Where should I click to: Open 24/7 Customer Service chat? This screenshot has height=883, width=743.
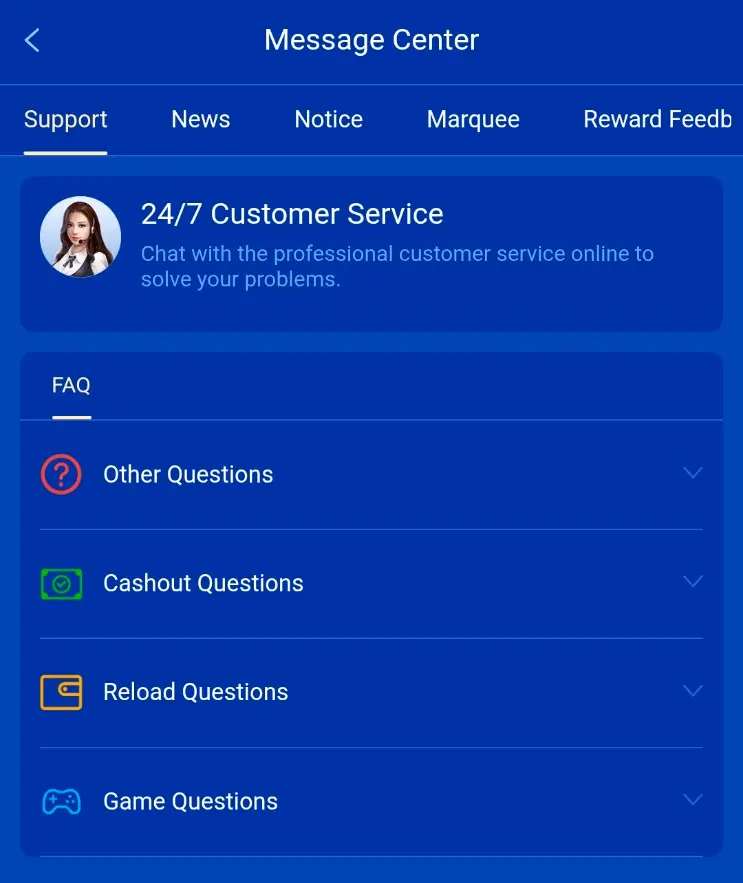(x=371, y=254)
